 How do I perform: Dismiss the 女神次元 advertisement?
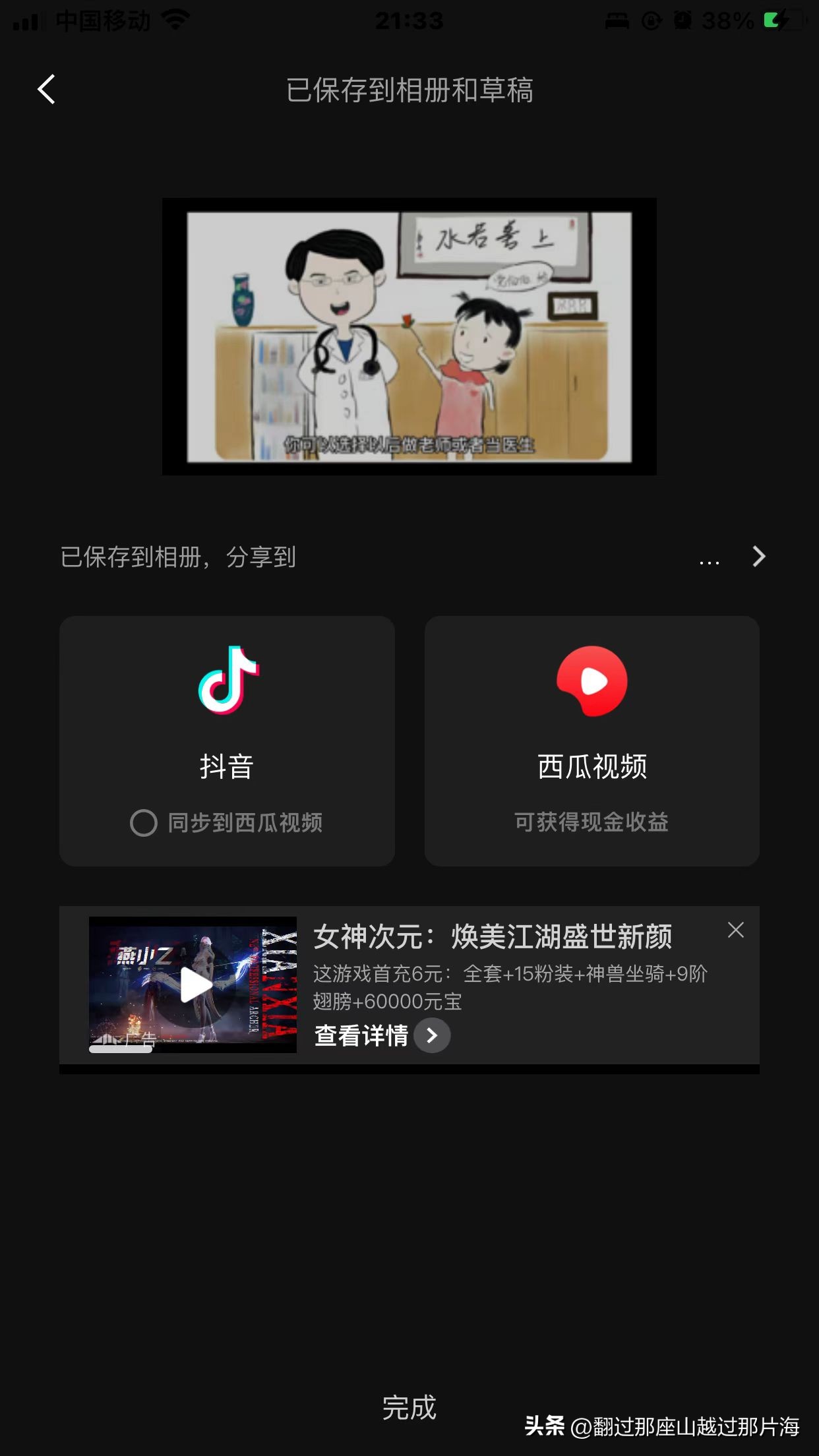coord(737,930)
